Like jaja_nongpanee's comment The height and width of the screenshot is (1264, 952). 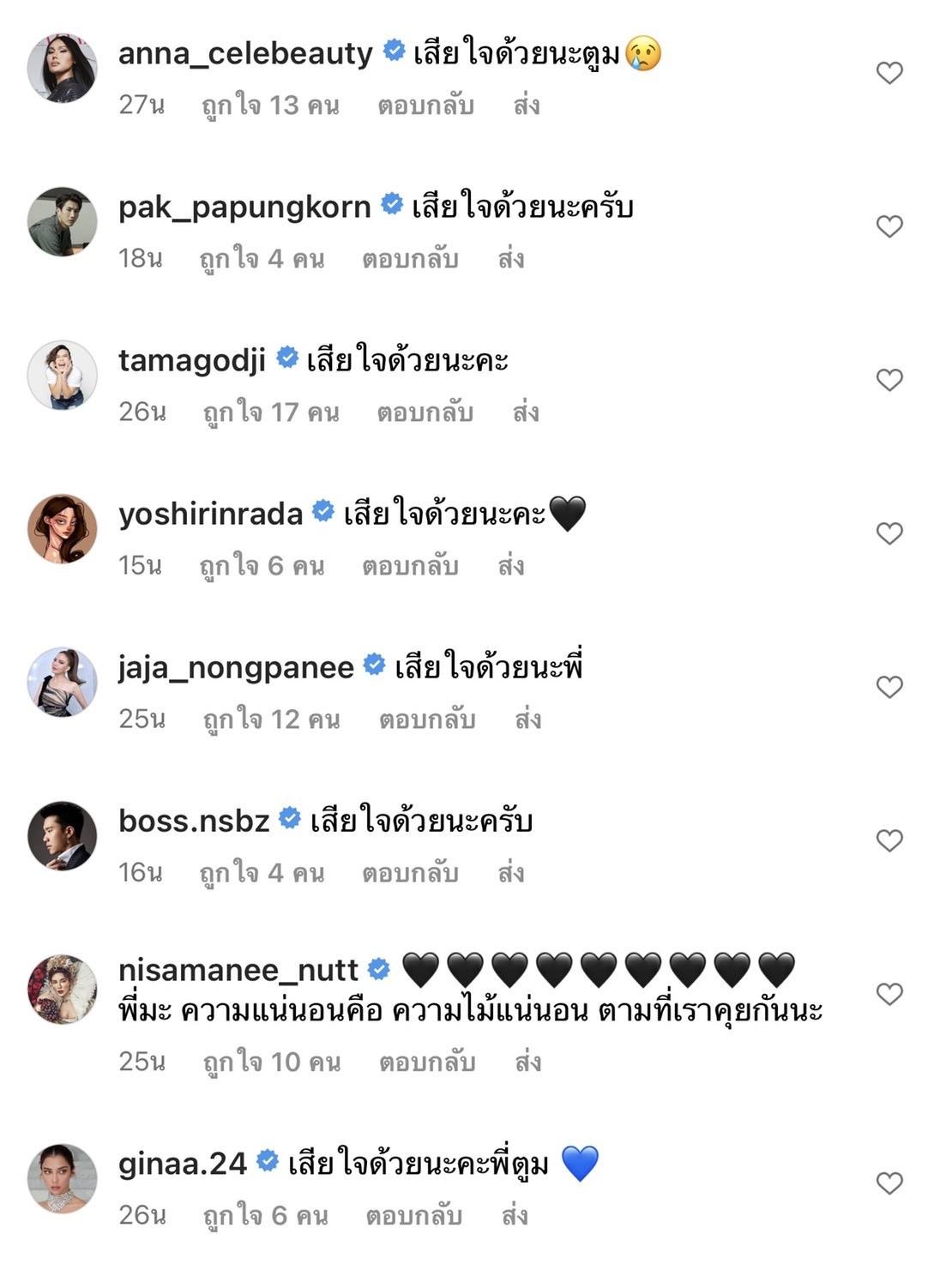coord(889,687)
